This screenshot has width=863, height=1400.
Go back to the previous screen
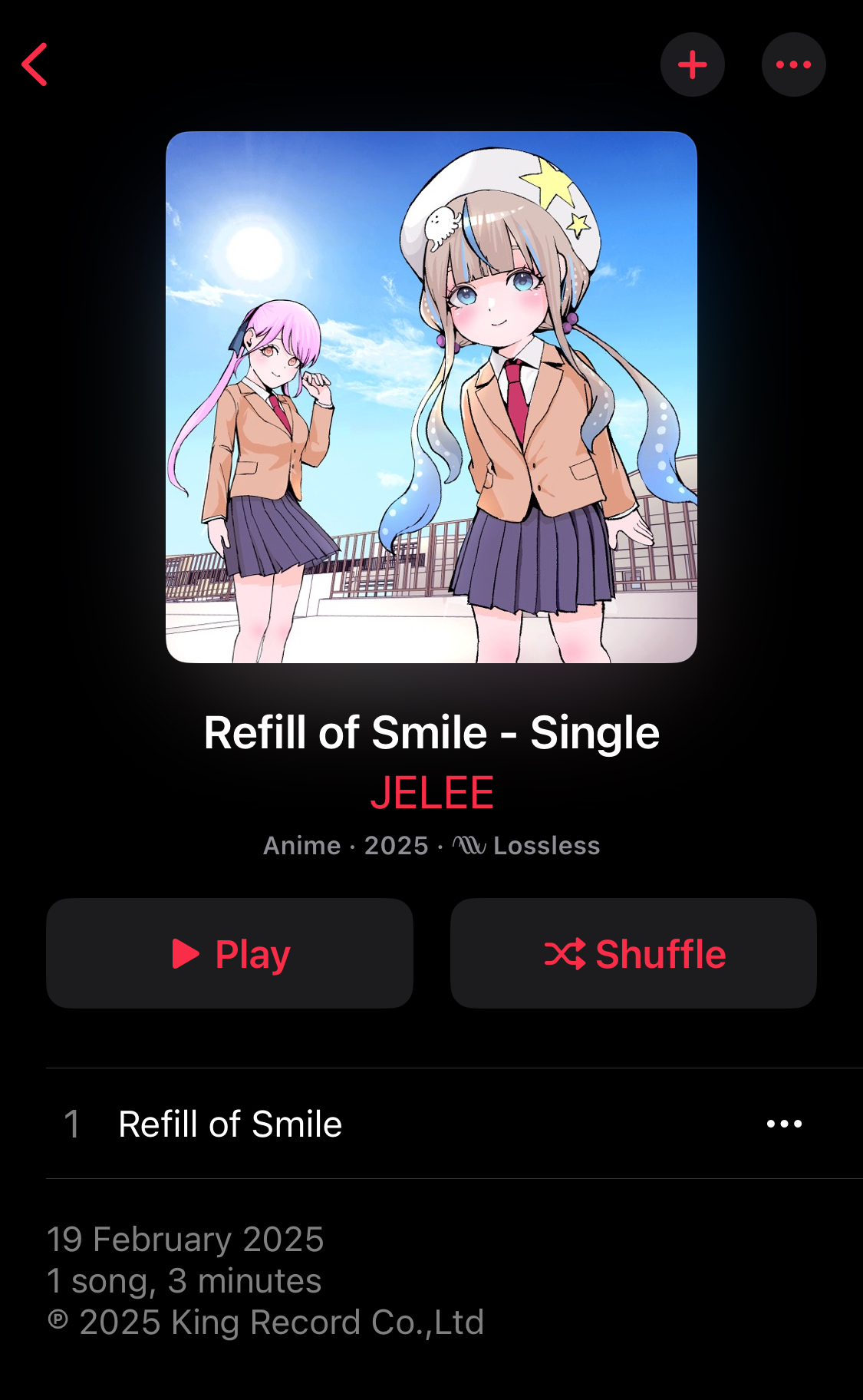[x=35, y=64]
